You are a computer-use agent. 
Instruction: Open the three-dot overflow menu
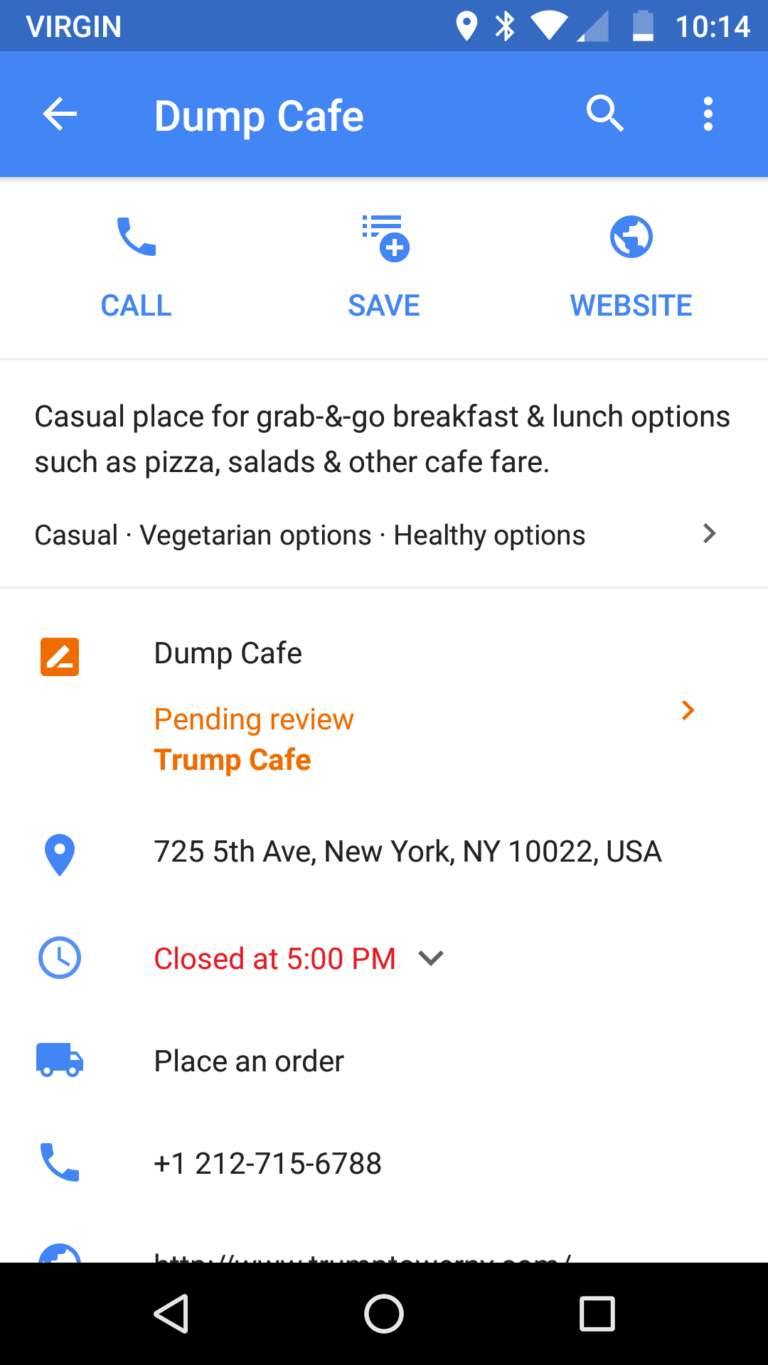[708, 113]
